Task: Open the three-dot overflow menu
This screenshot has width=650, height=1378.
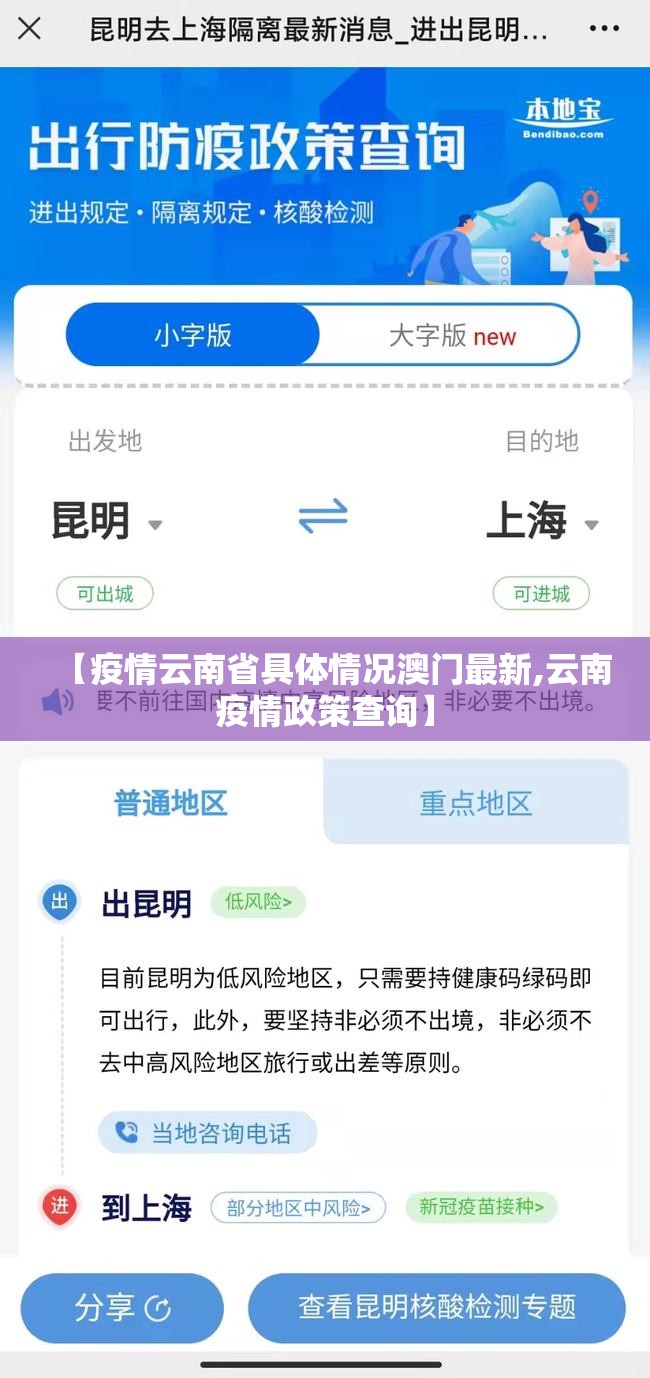Action: pos(603,29)
